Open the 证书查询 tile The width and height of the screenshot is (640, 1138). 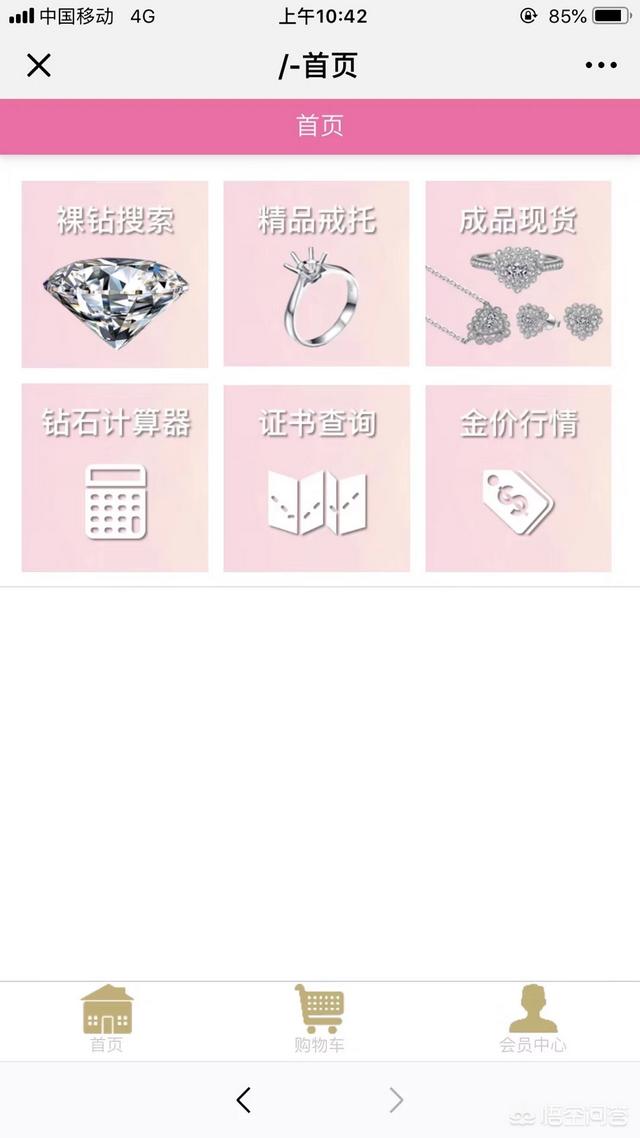tap(316, 478)
